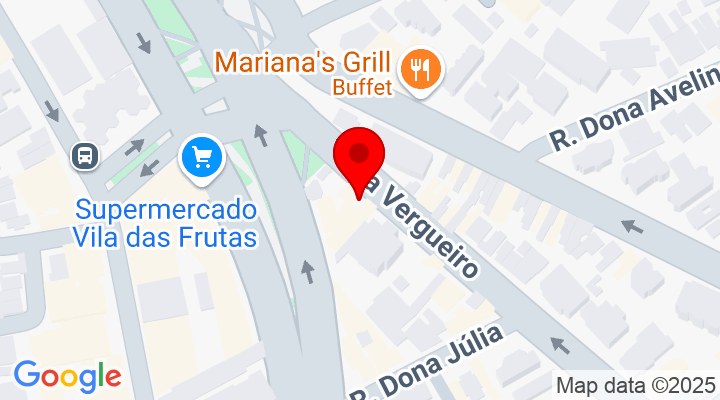Select the Supermercado Vila das Frutas marker

coord(202,158)
